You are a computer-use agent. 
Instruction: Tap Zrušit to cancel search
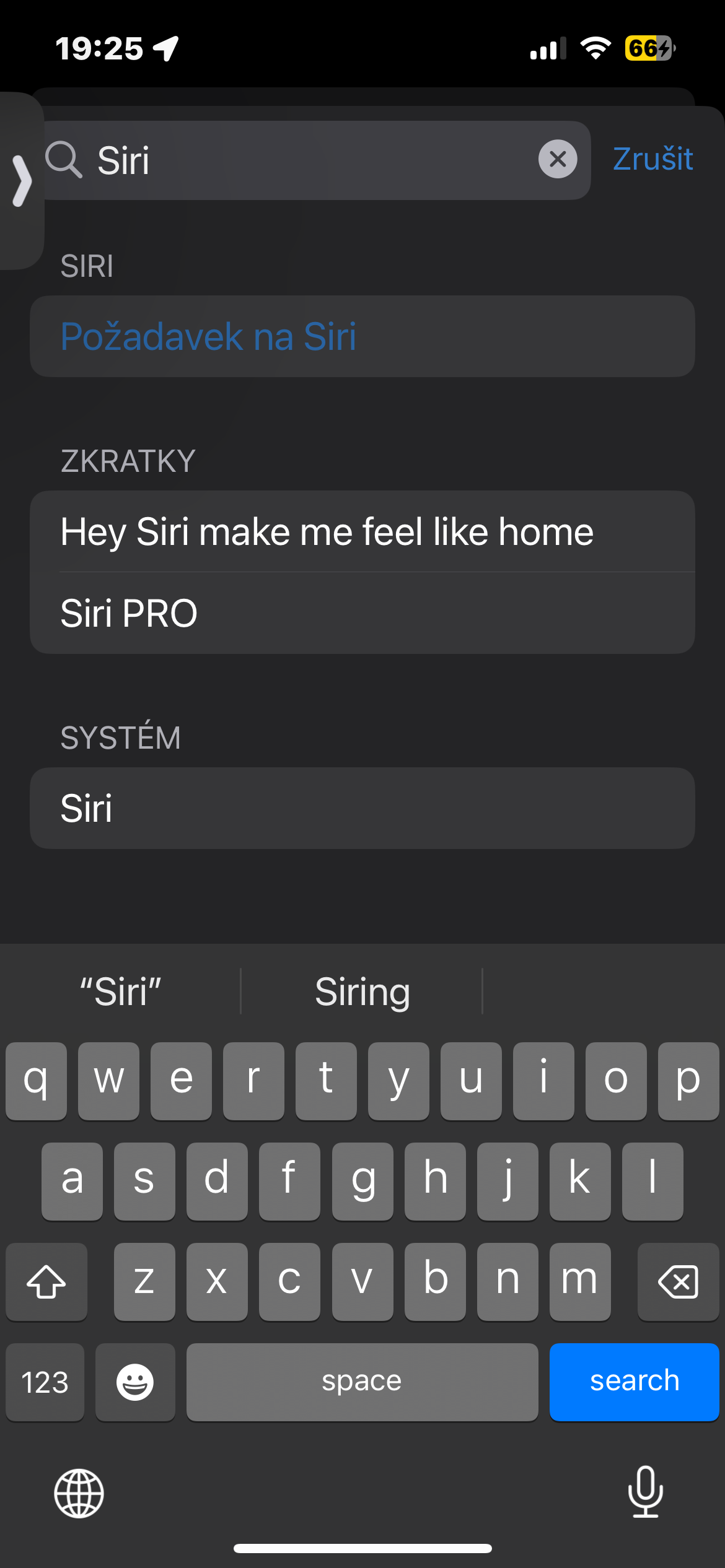tap(652, 159)
